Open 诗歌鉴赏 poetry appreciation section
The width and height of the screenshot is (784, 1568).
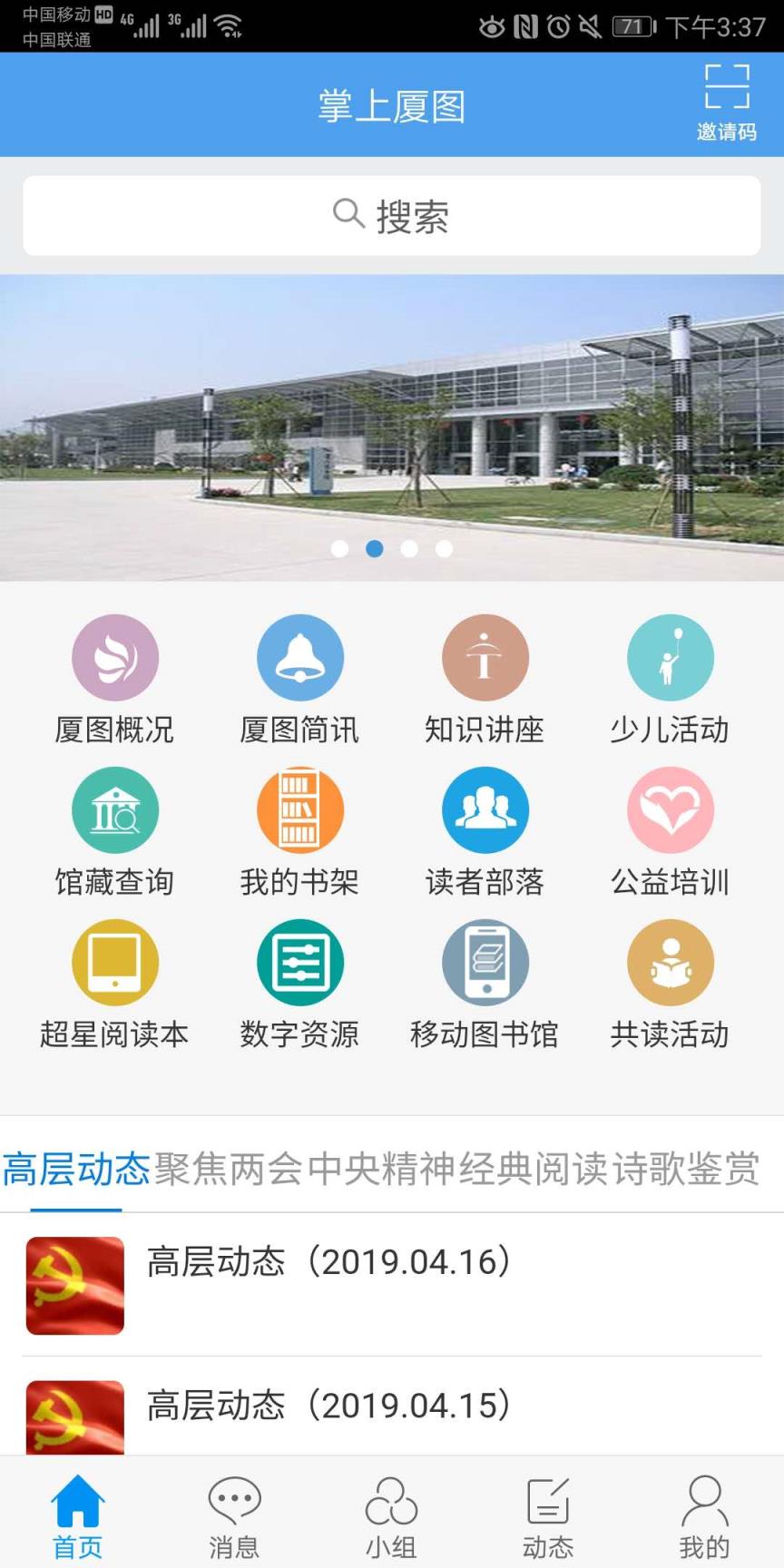[x=676, y=1171]
